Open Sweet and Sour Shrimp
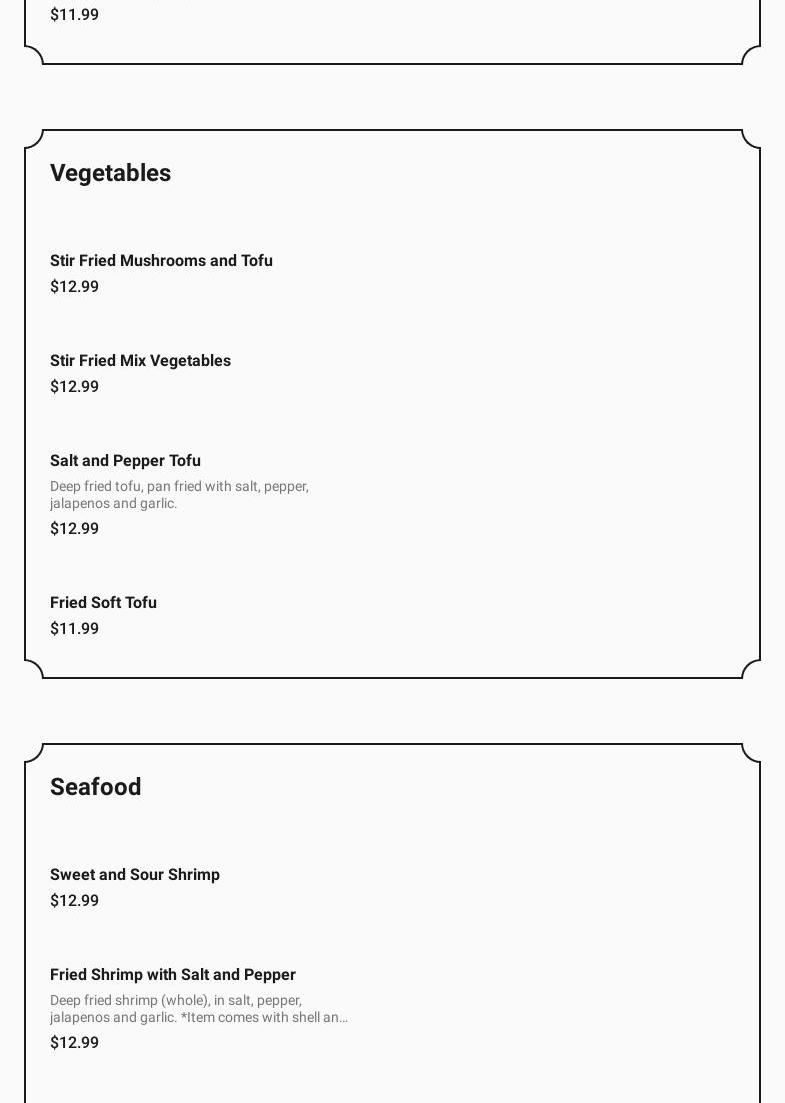This screenshot has width=785, height=1103. 135,875
